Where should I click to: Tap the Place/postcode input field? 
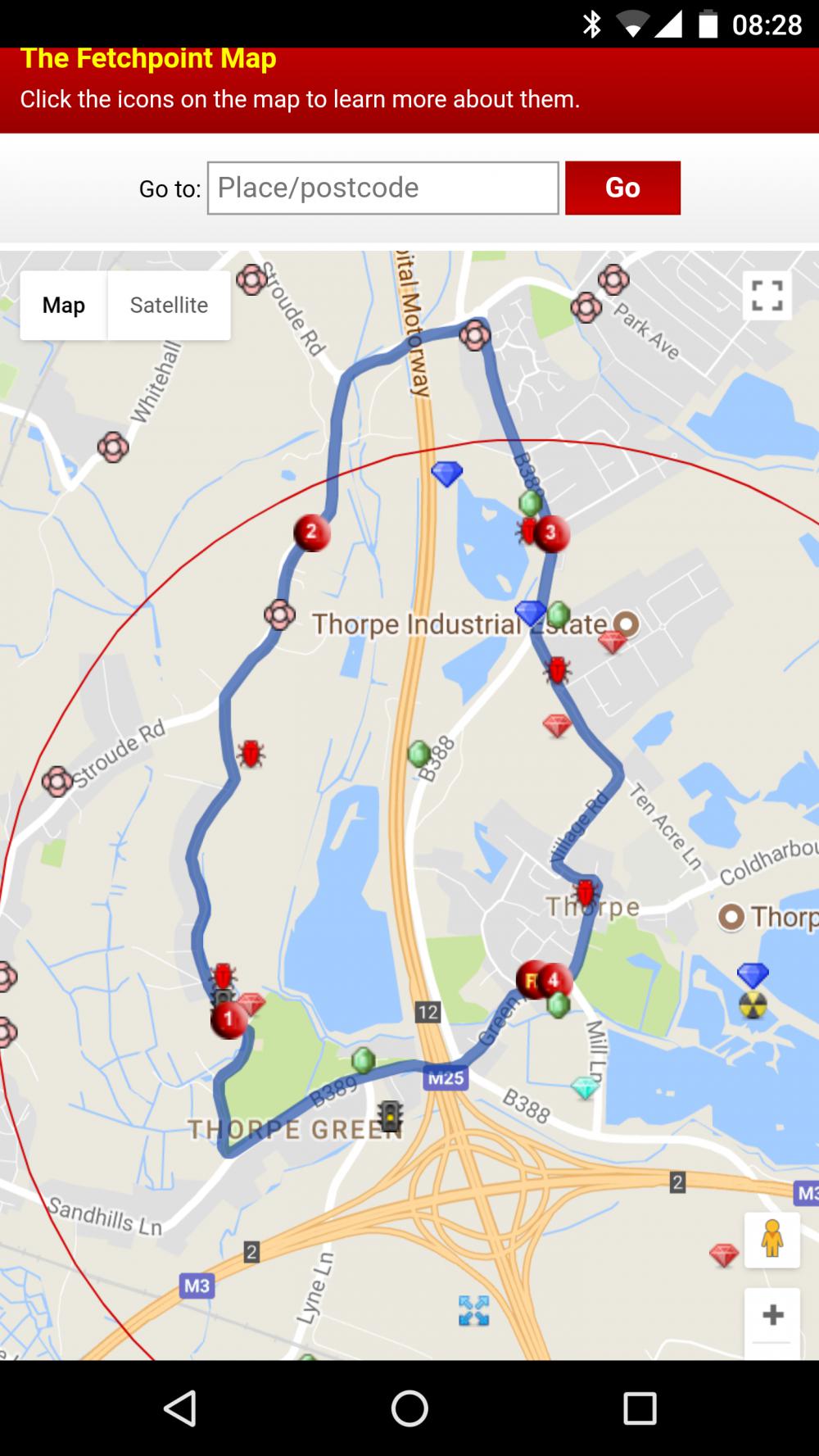(x=382, y=188)
